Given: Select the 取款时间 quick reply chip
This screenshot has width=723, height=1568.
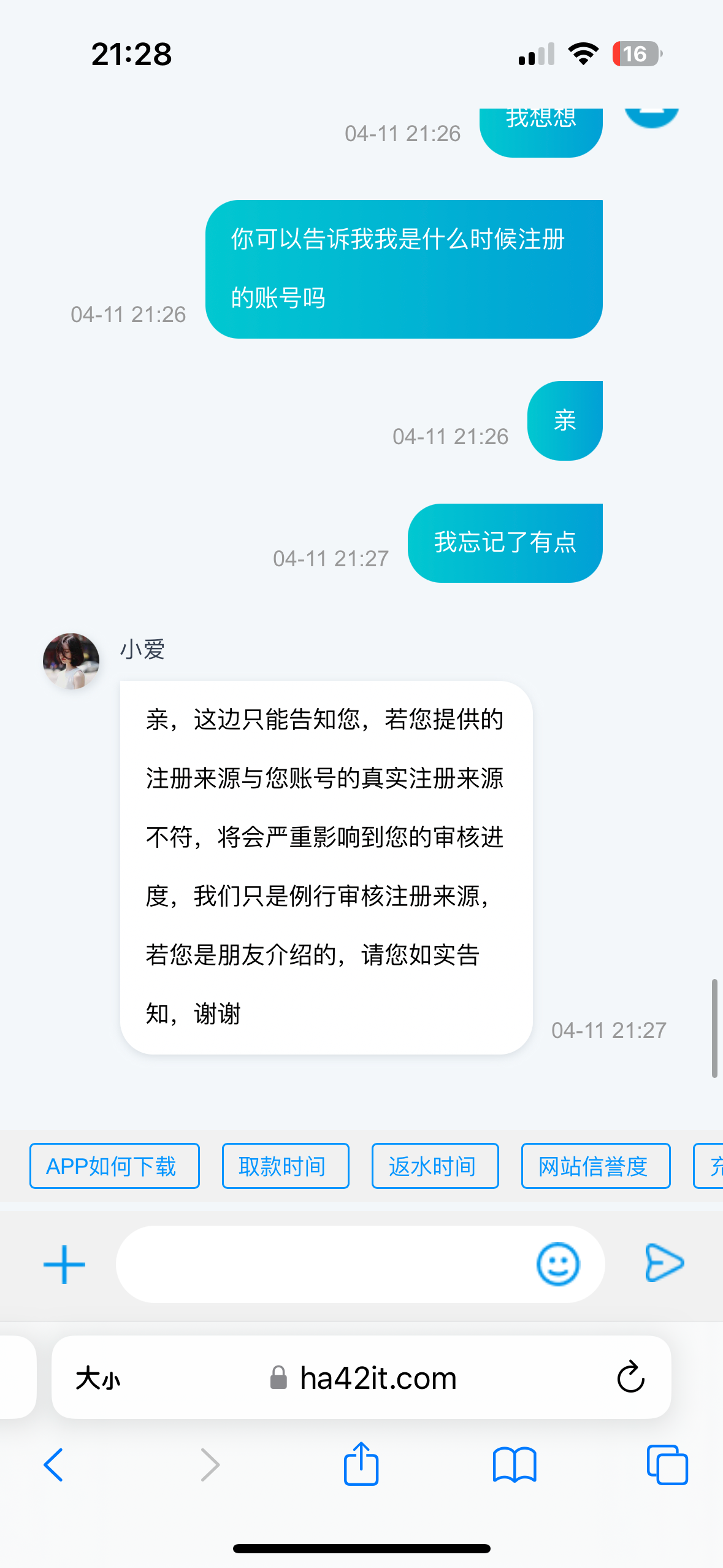Looking at the screenshot, I should pos(285,1166).
